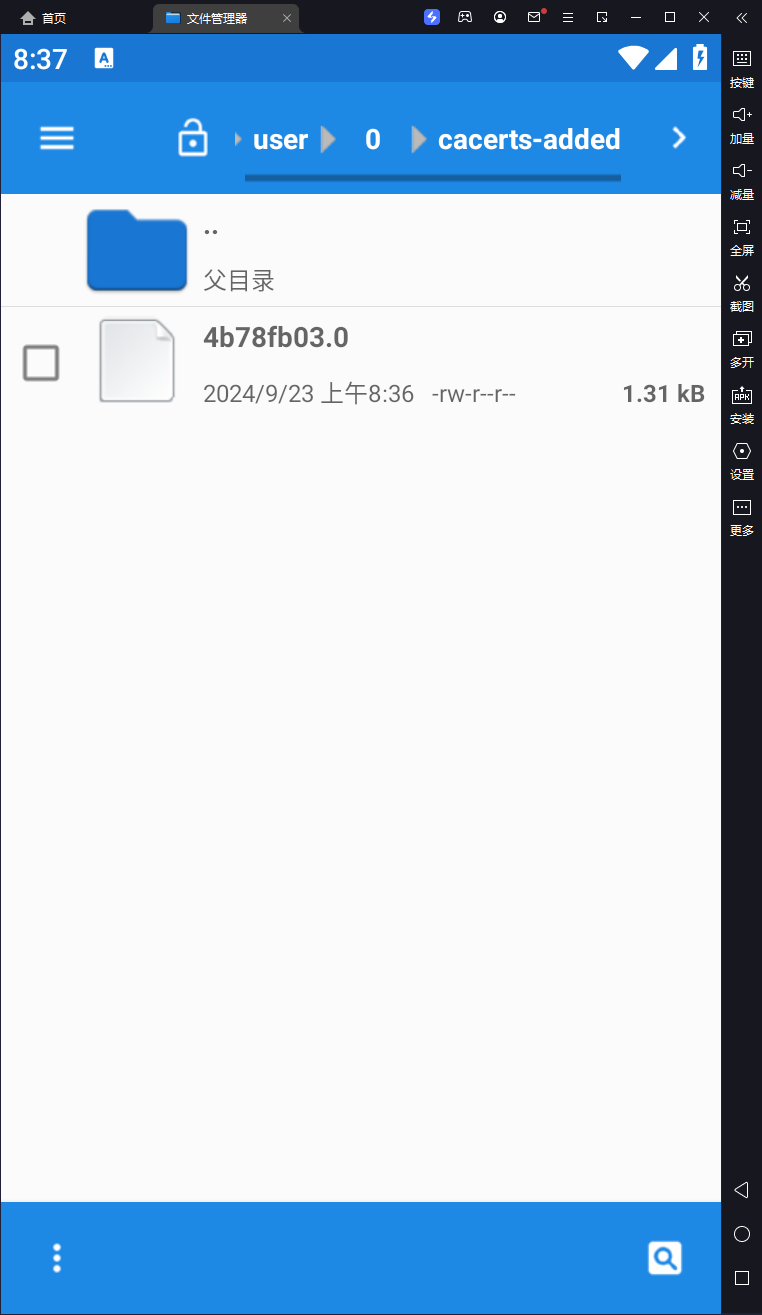Check the box for 4b78fb03.0

[41, 363]
